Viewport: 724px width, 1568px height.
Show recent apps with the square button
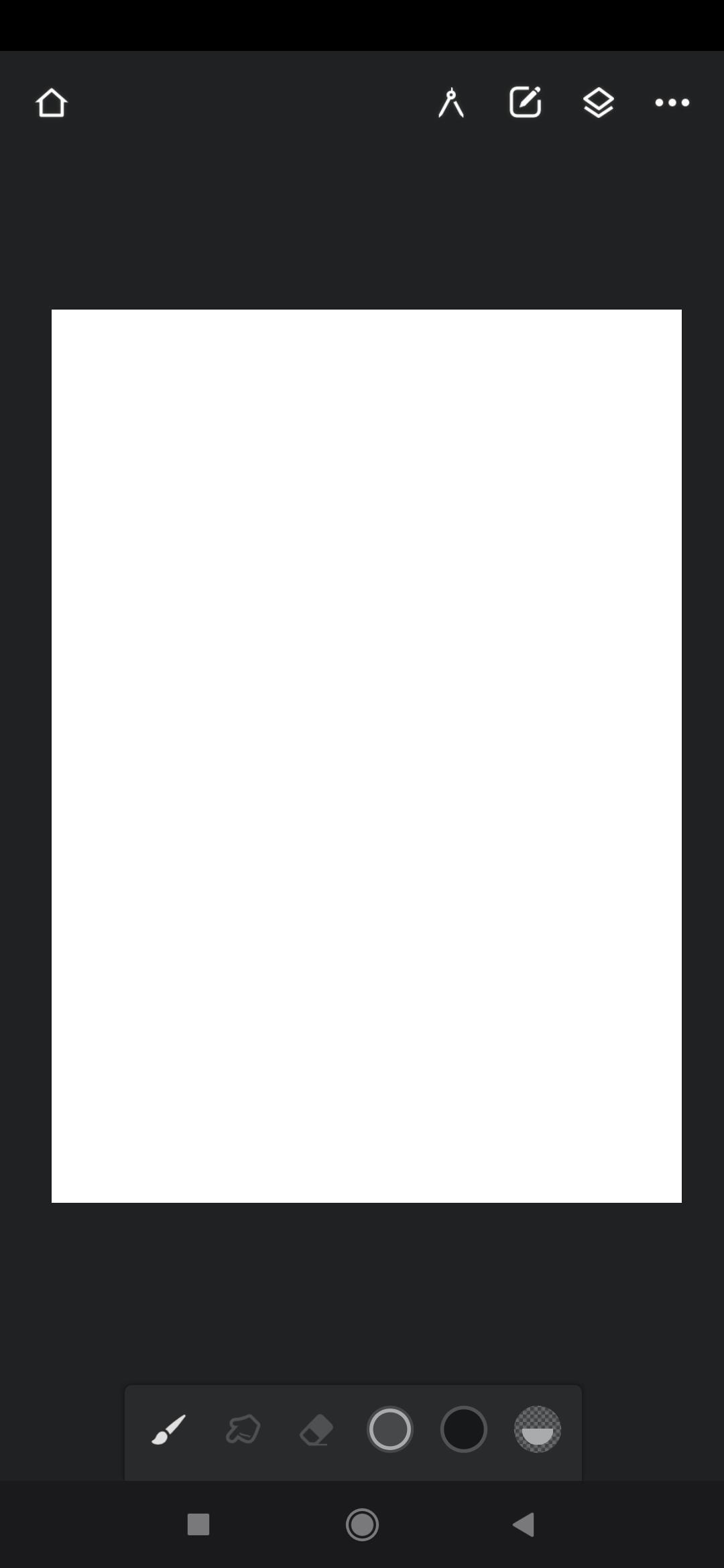[x=198, y=1524]
